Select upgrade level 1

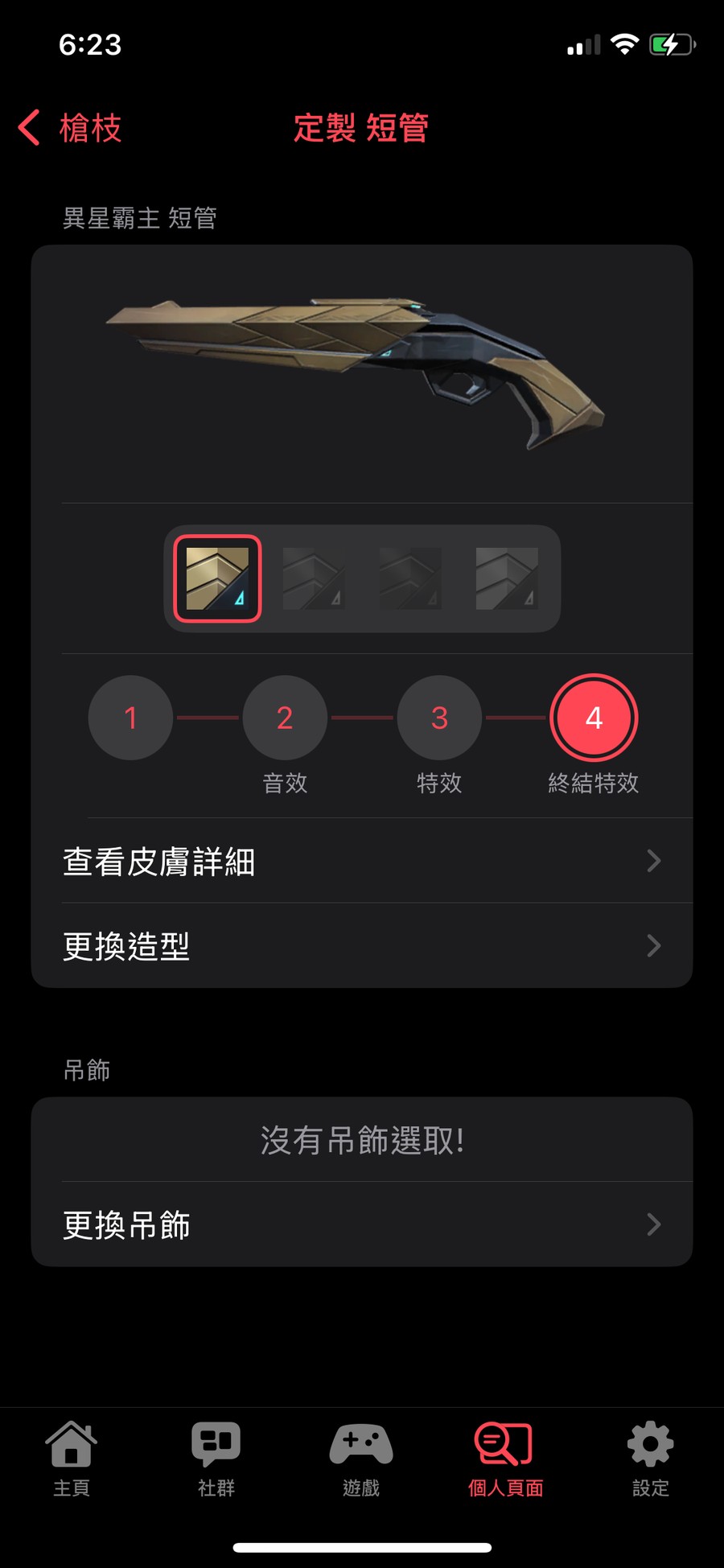pos(130,718)
